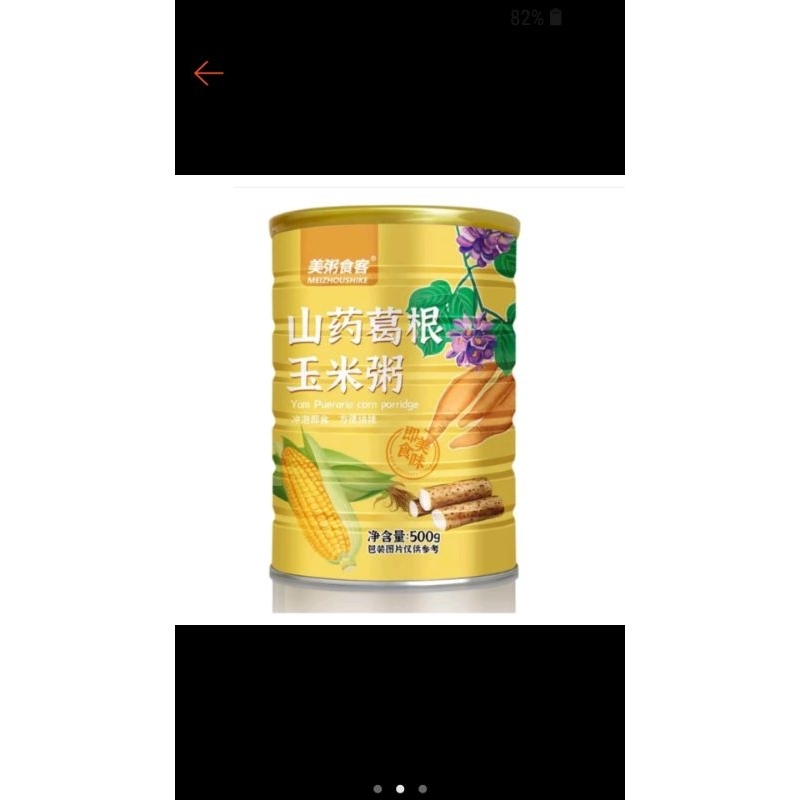This screenshot has height=800, width=800.
Task: Tap the first page indicator dot
Action: click(x=377, y=789)
